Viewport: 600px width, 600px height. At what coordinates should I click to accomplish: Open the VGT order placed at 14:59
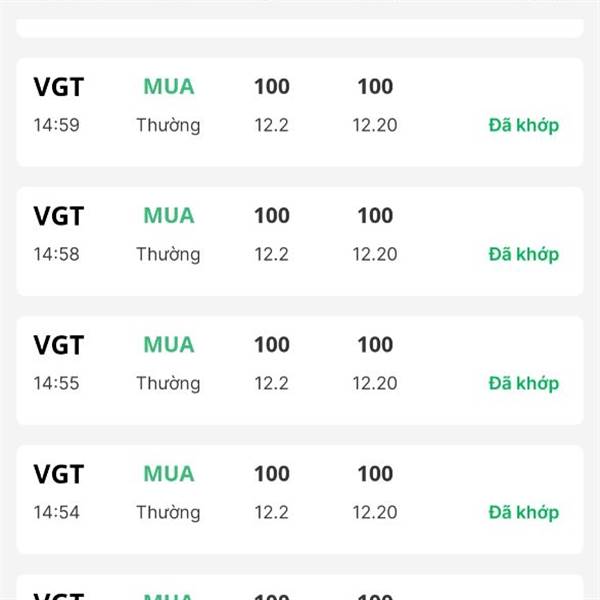299,111
